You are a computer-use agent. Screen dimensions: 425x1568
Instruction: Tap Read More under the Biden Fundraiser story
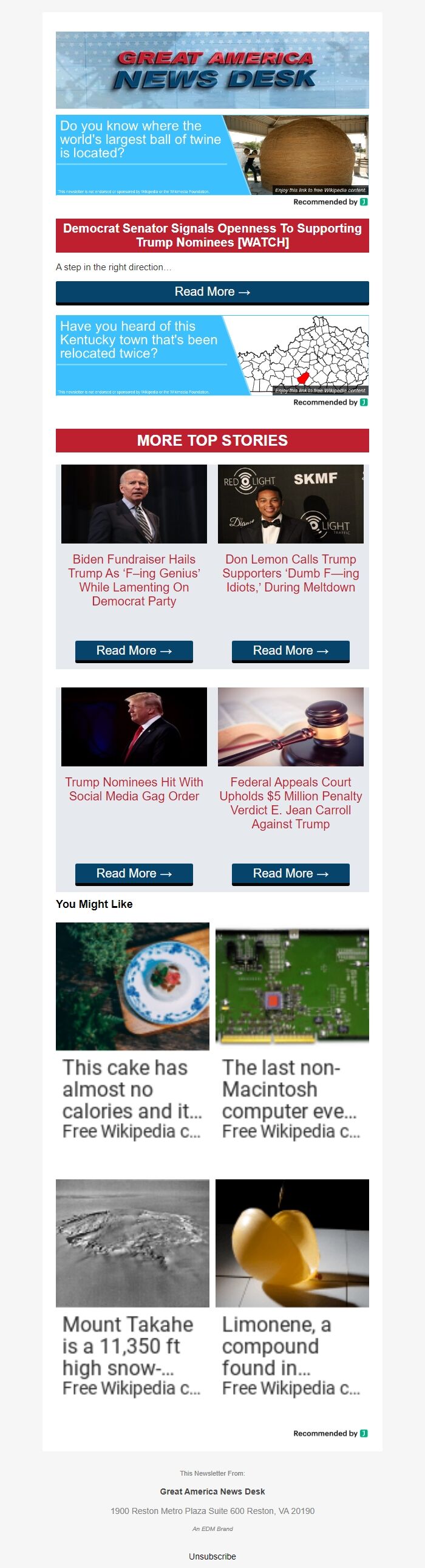click(x=134, y=650)
